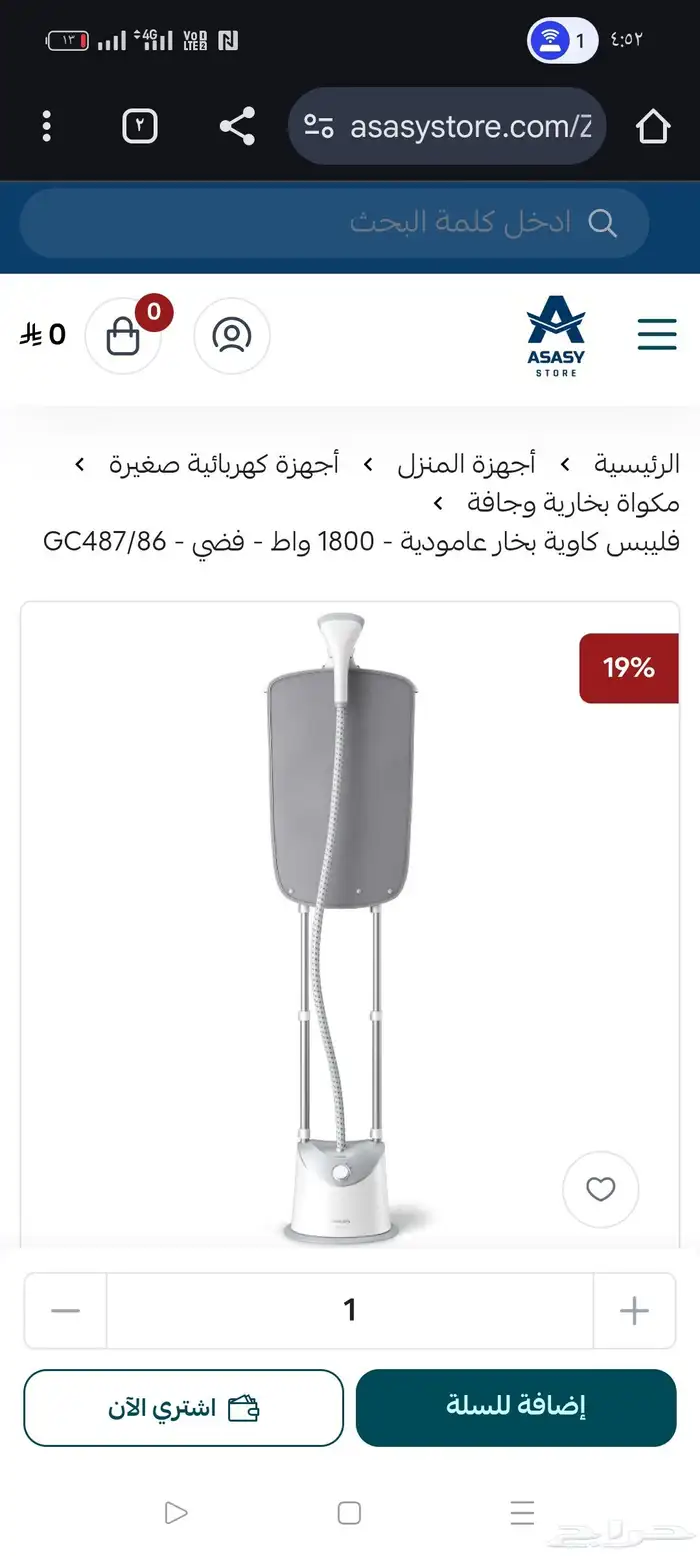700x1556 pixels.
Task: Decrease quantity with the minus button
Action: 65,1310
